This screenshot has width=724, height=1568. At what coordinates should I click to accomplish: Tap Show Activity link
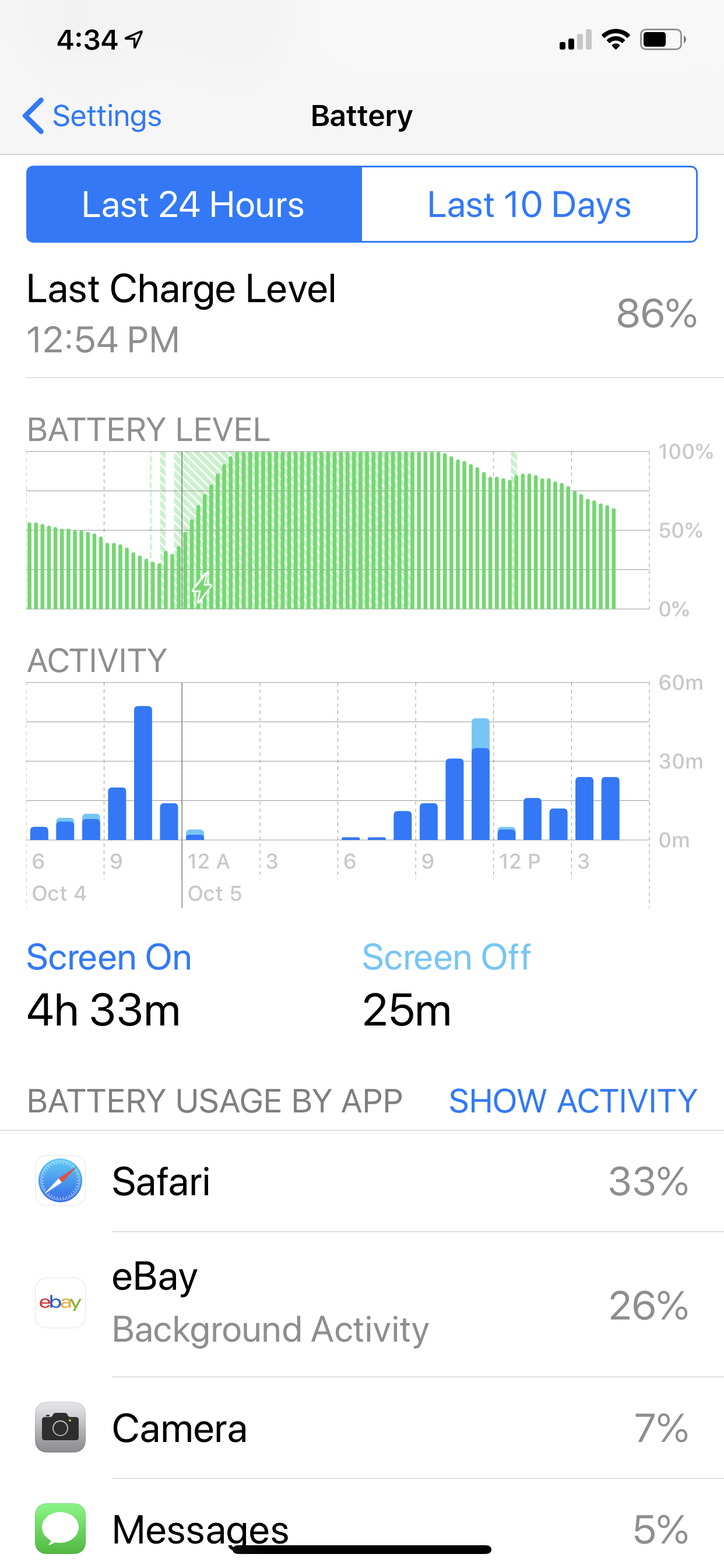click(x=572, y=1101)
